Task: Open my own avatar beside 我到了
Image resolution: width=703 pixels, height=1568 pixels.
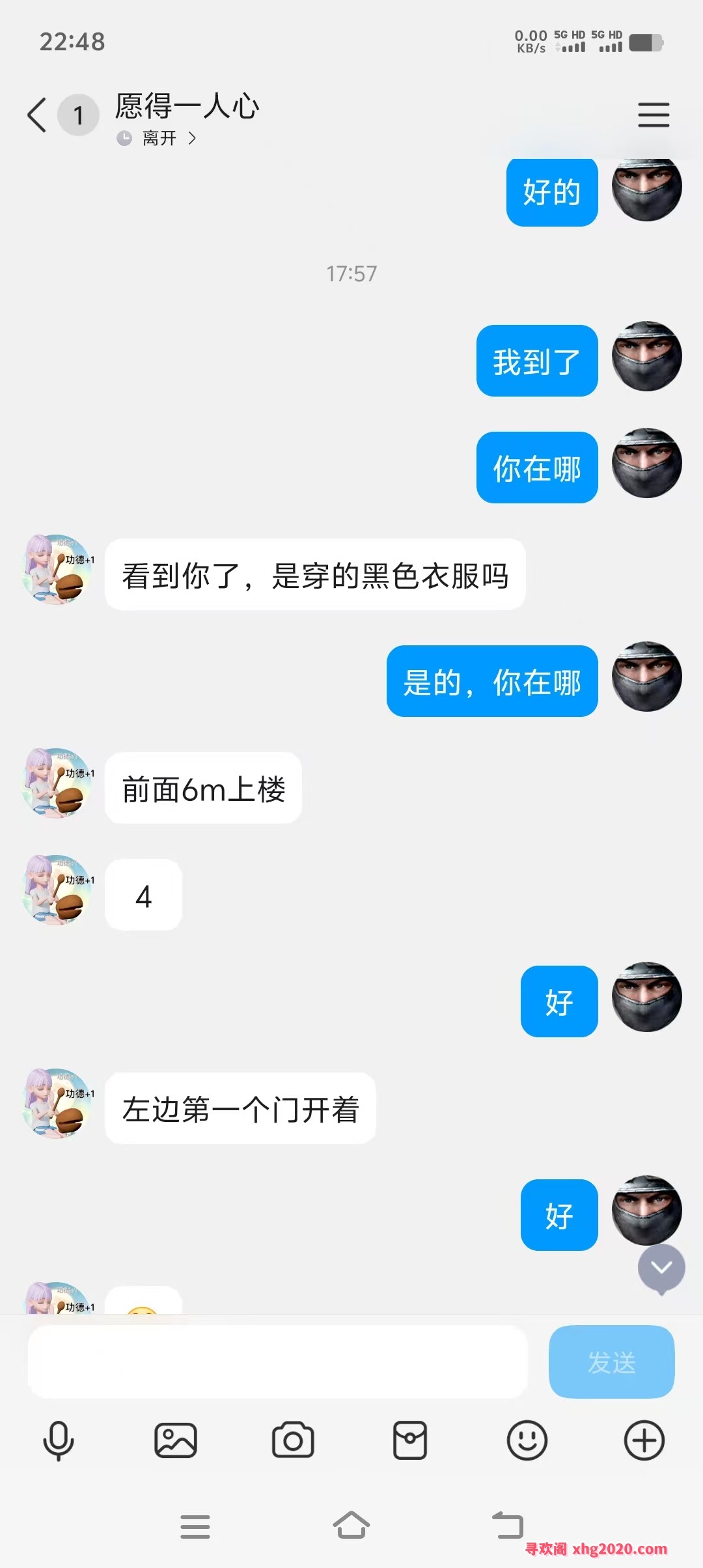Action: 646,356
